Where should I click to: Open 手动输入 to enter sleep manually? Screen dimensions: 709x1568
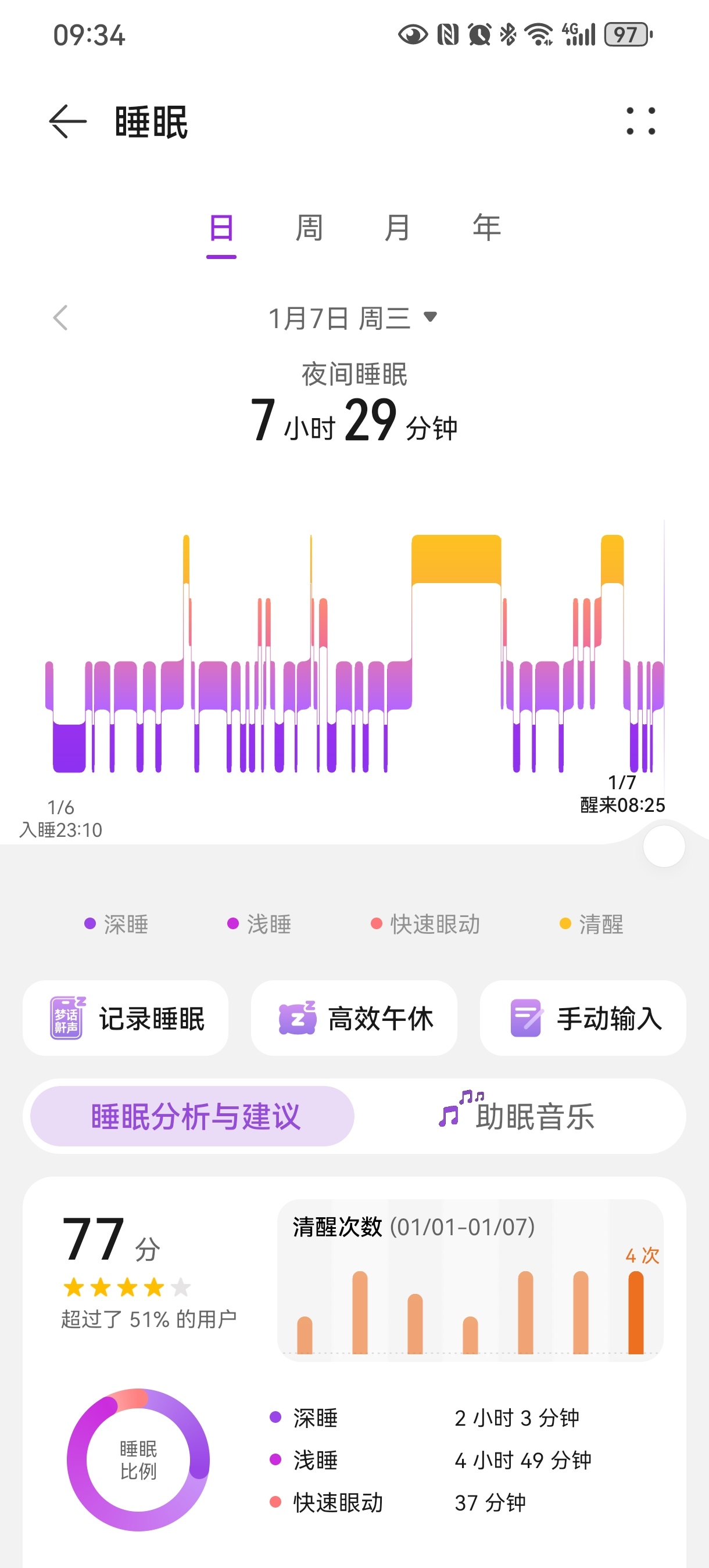(x=583, y=1019)
